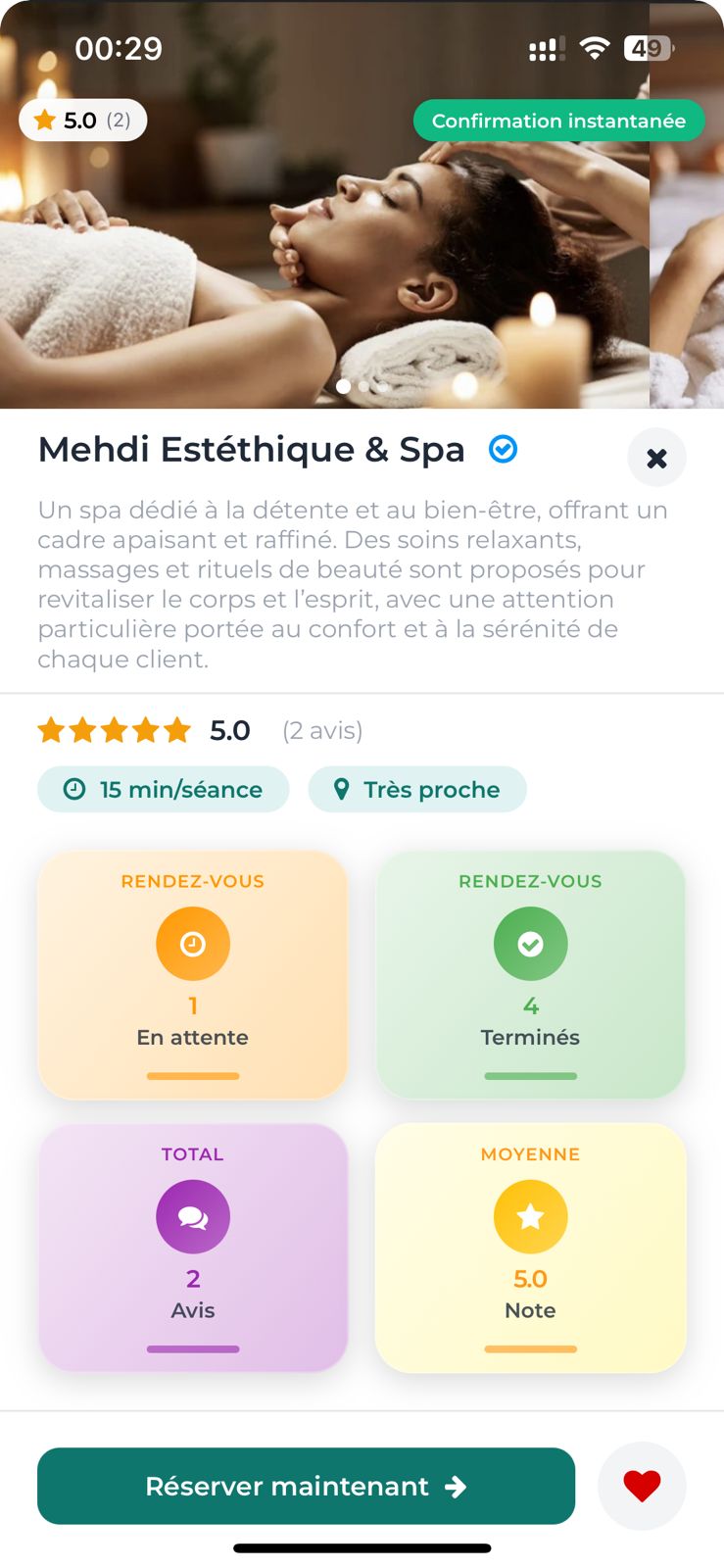Screen dimensions: 724x1568
Task: Tap the verified badge next to the spa name
Action: 503,449
